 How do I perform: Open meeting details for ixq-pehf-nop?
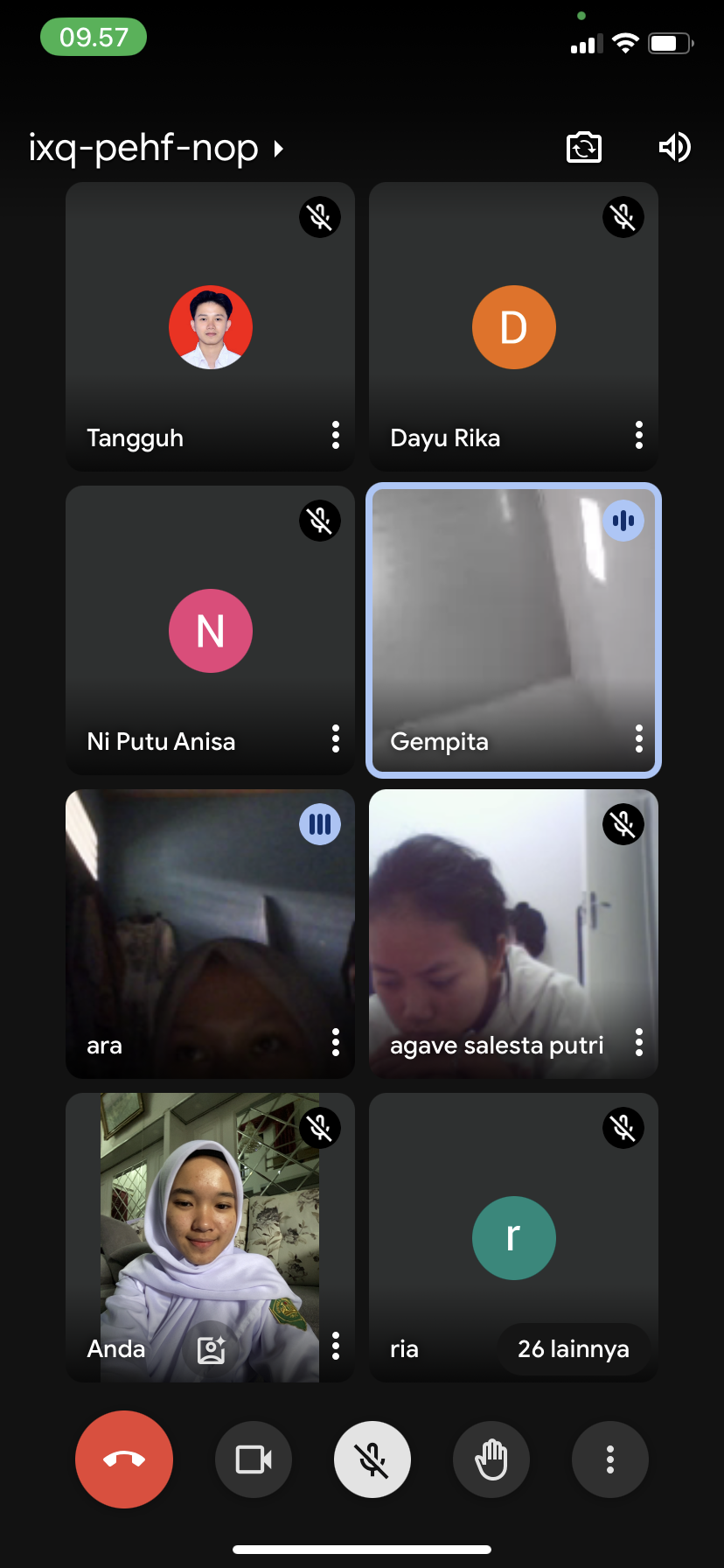click(x=156, y=148)
